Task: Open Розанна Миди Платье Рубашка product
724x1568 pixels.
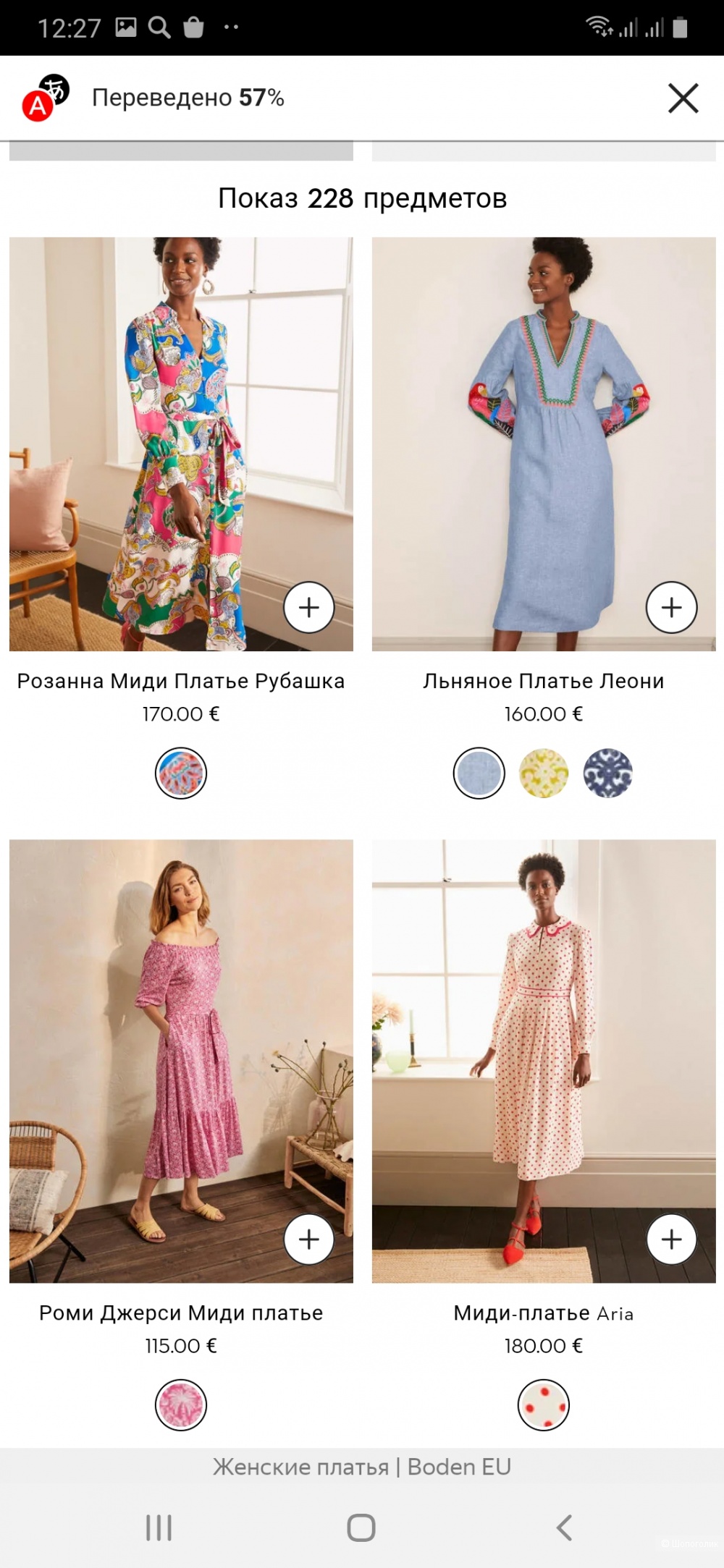Action: coord(181,681)
